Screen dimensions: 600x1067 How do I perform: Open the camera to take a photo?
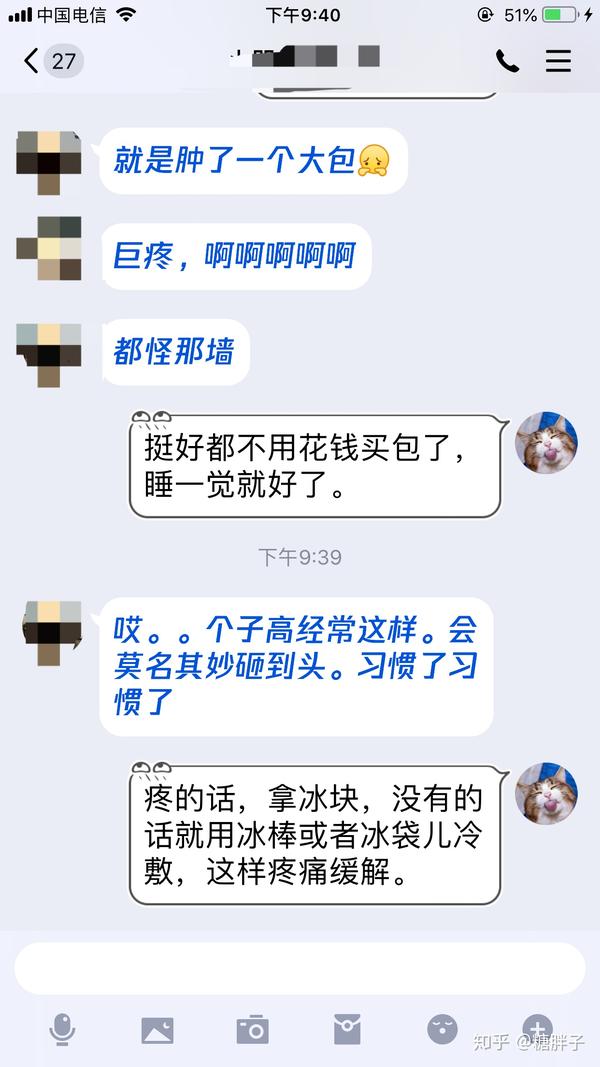[252, 1030]
